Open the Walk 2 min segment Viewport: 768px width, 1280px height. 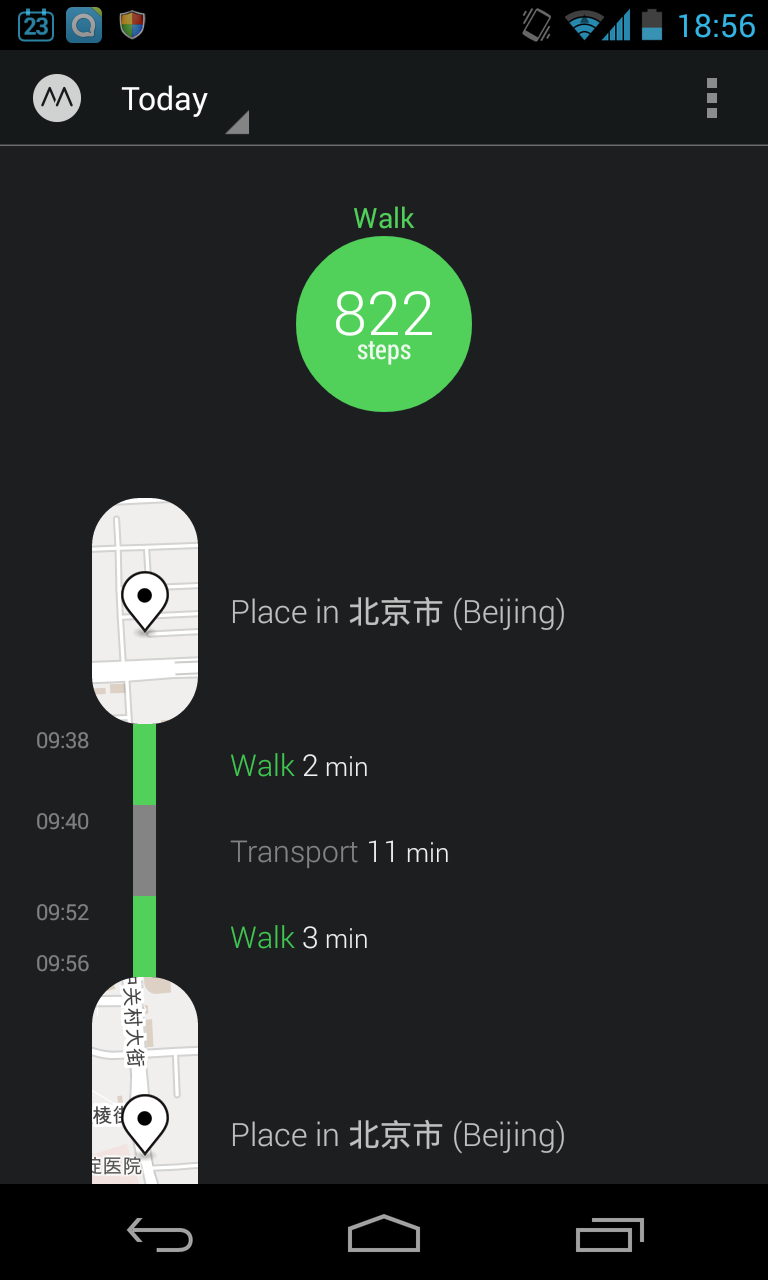[299, 766]
